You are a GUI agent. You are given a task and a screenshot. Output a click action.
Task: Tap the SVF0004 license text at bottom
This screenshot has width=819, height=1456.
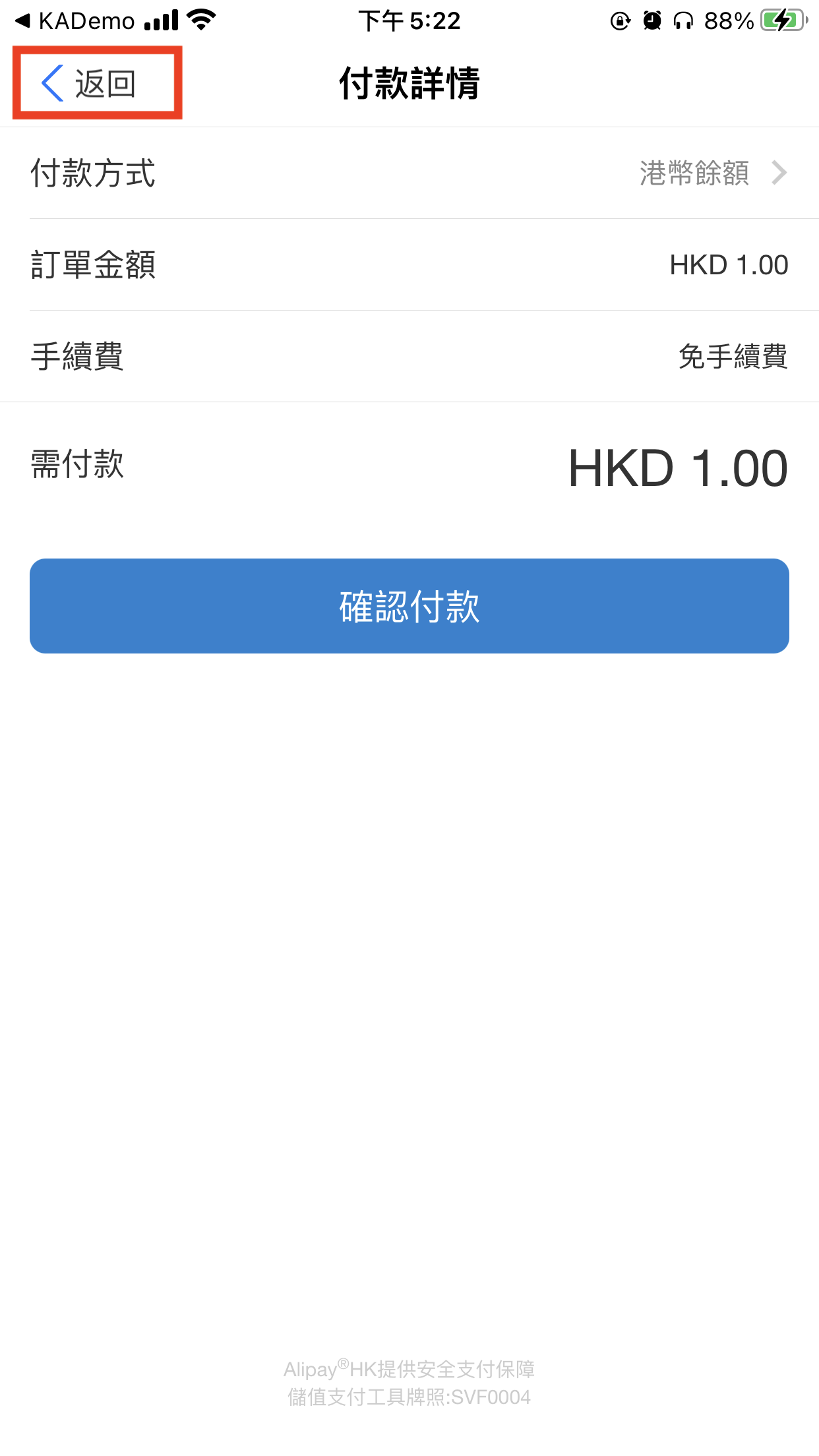409,1396
